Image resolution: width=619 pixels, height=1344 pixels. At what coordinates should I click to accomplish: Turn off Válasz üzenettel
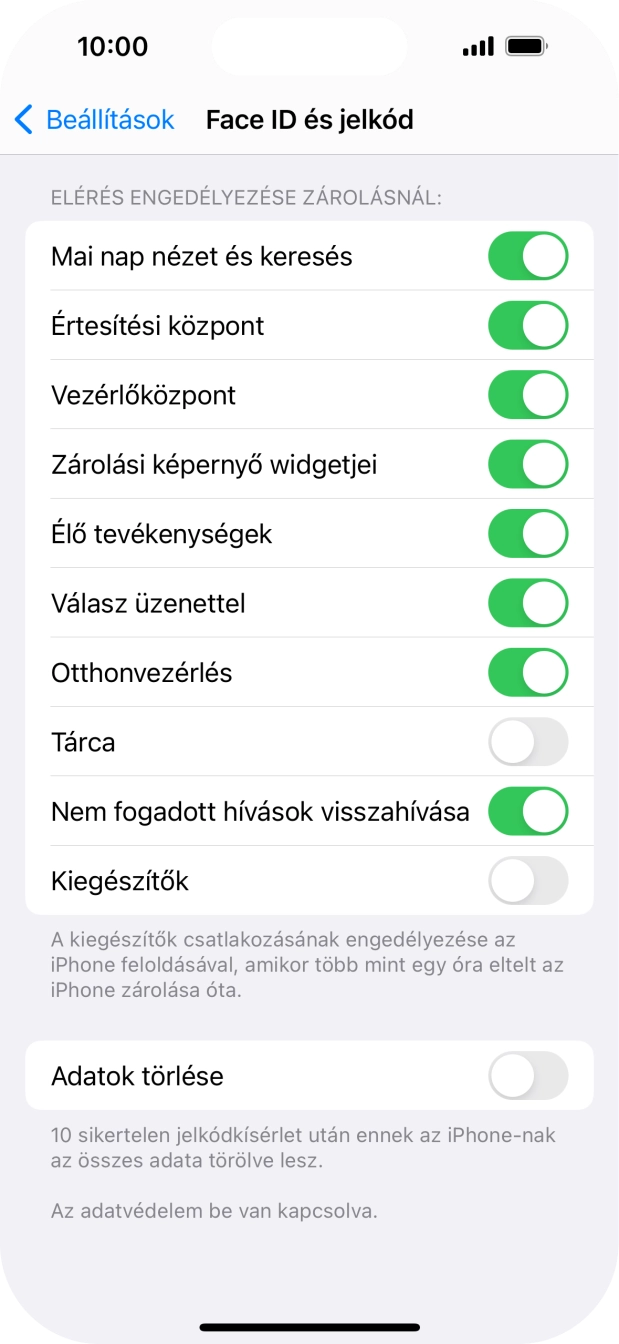(527, 603)
